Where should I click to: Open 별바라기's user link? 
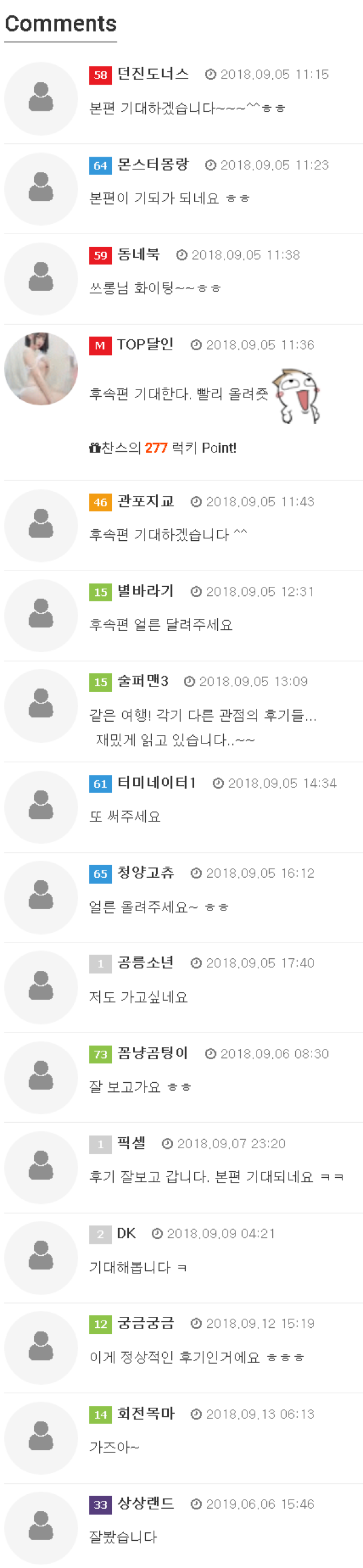[146, 592]
